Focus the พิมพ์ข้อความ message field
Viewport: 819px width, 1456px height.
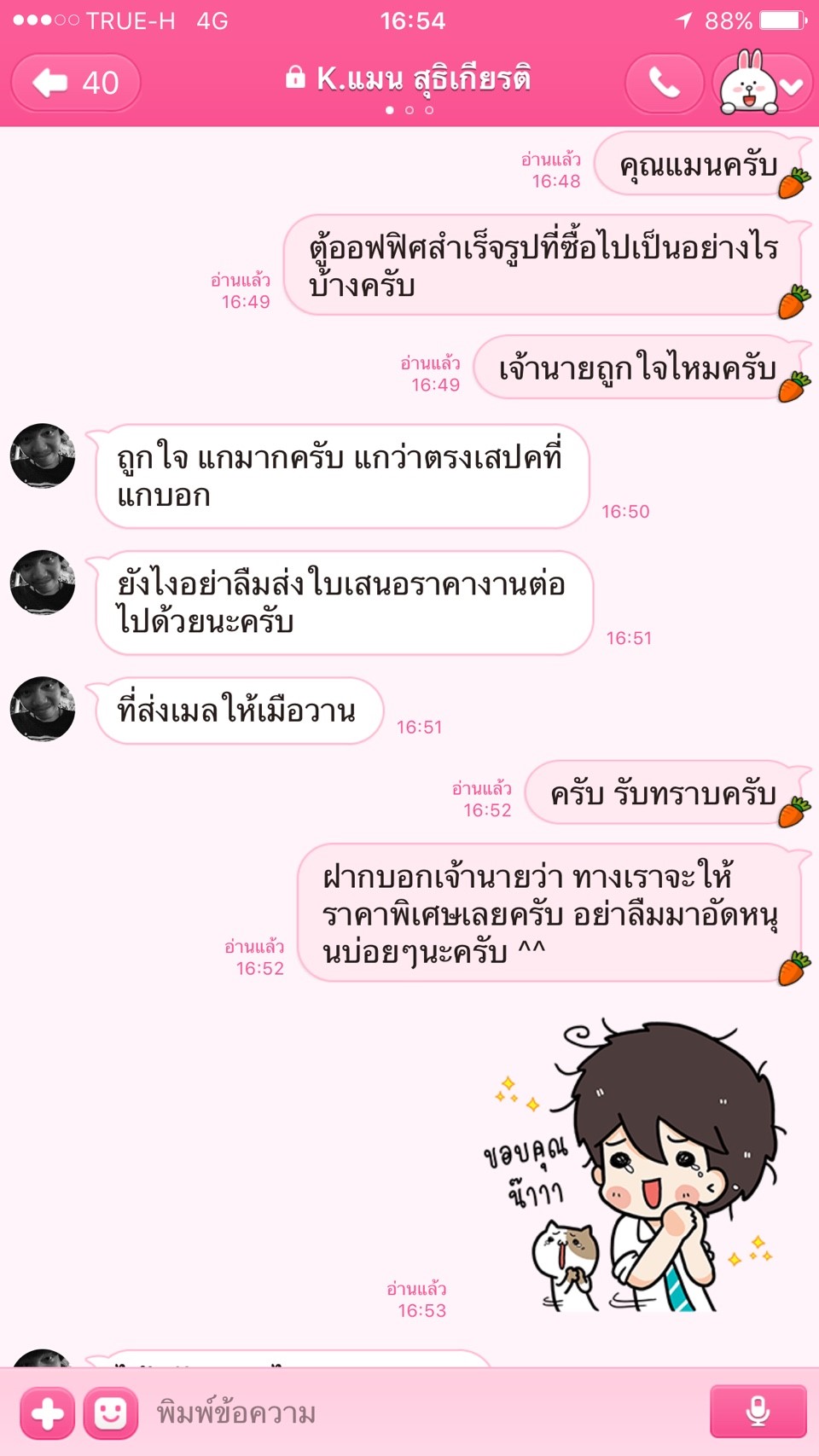point(422,1413)
